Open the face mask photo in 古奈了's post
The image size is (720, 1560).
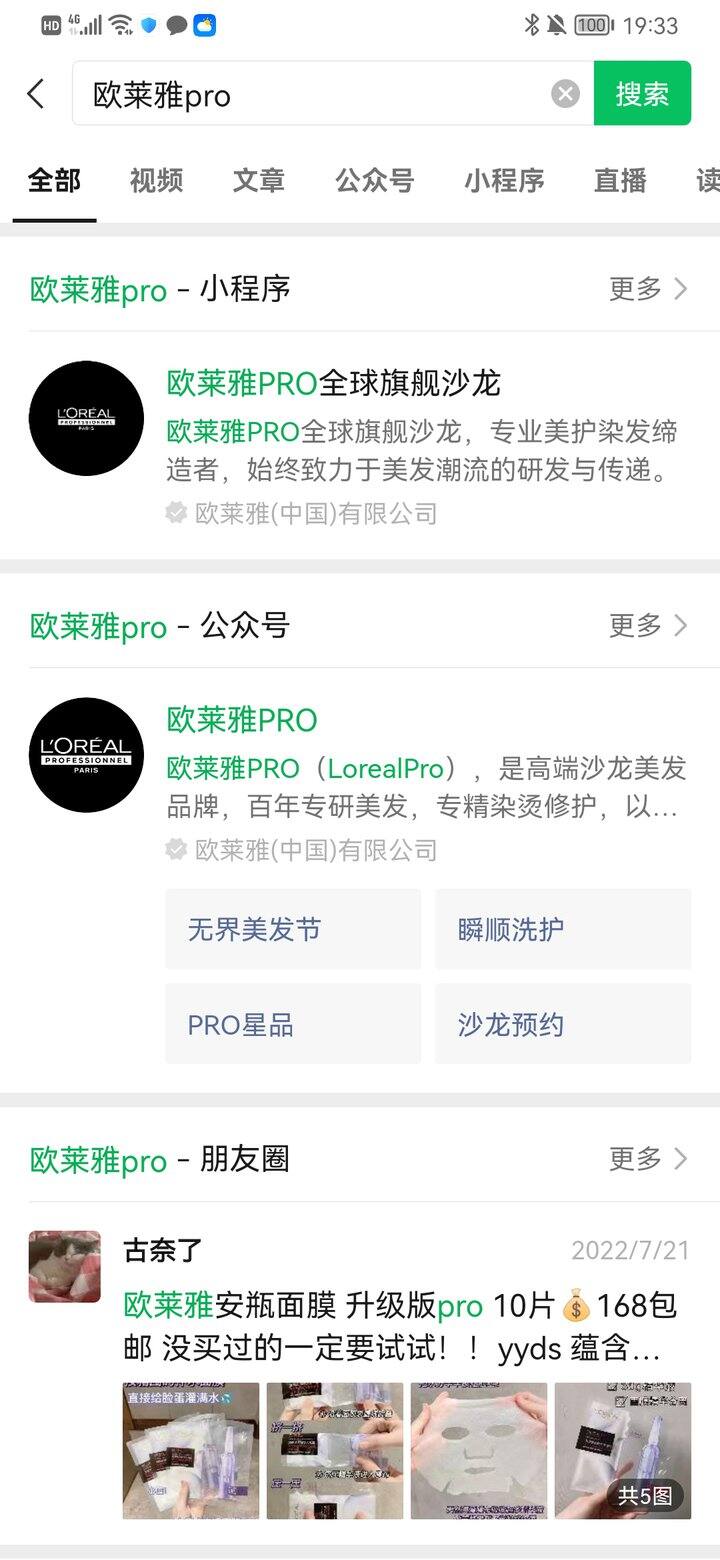click(x=479, y=1451)
